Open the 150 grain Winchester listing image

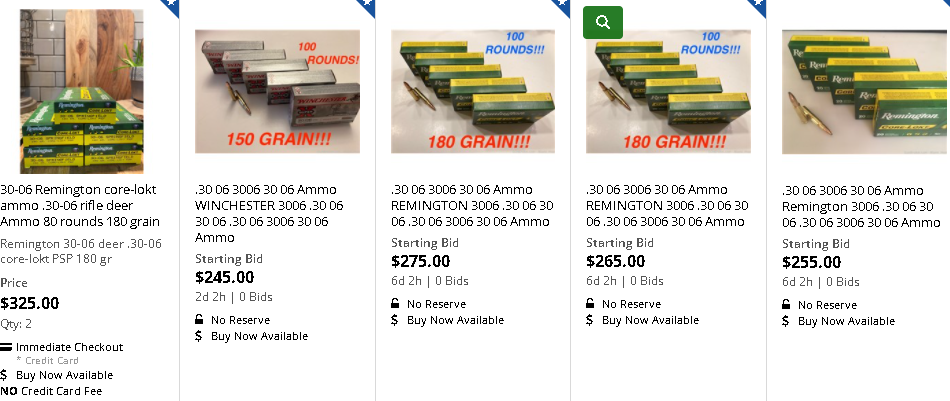[x=277, y=90]
